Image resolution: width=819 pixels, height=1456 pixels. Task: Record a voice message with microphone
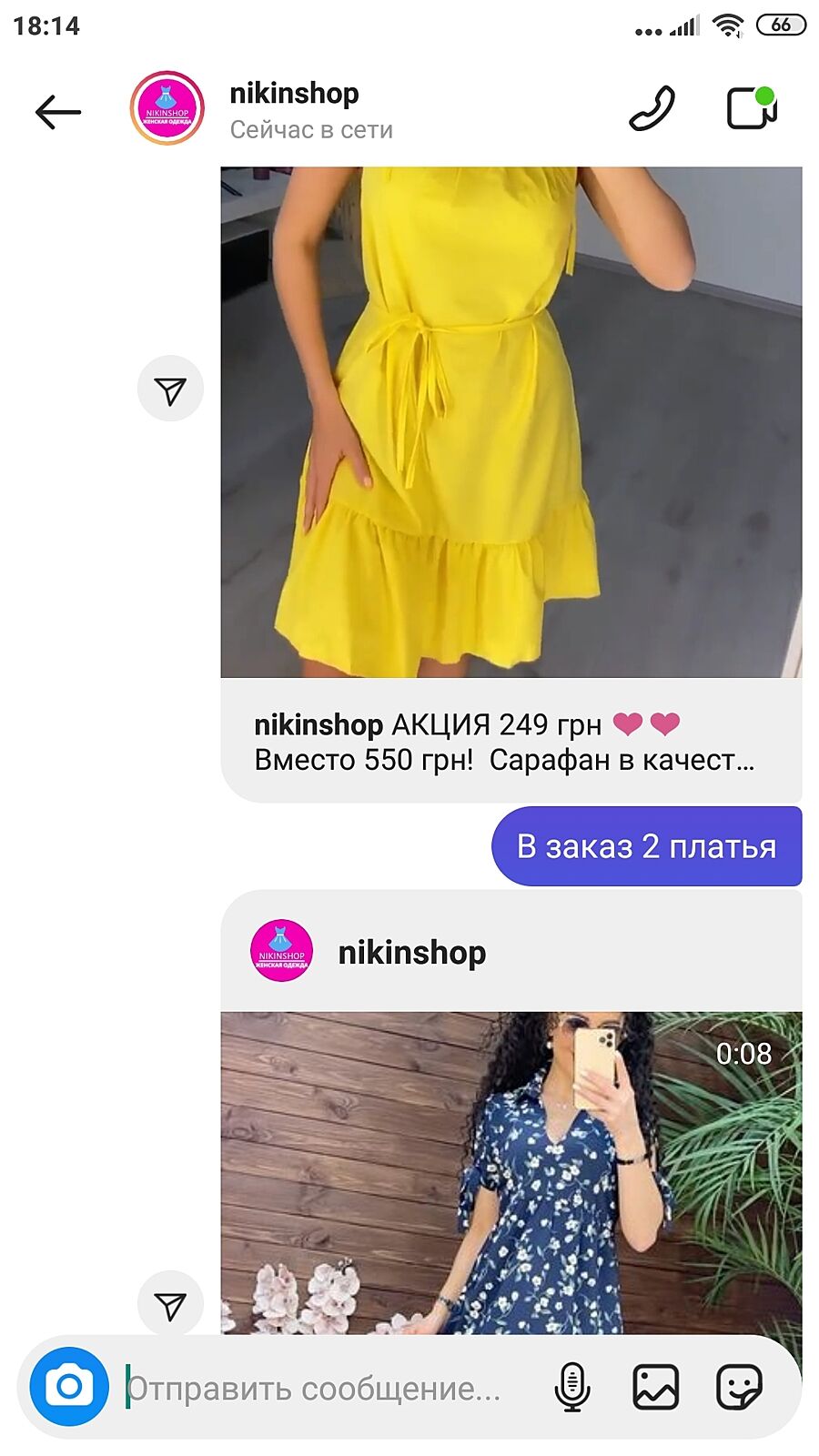pyautogui.click(x=572, y=1387)
